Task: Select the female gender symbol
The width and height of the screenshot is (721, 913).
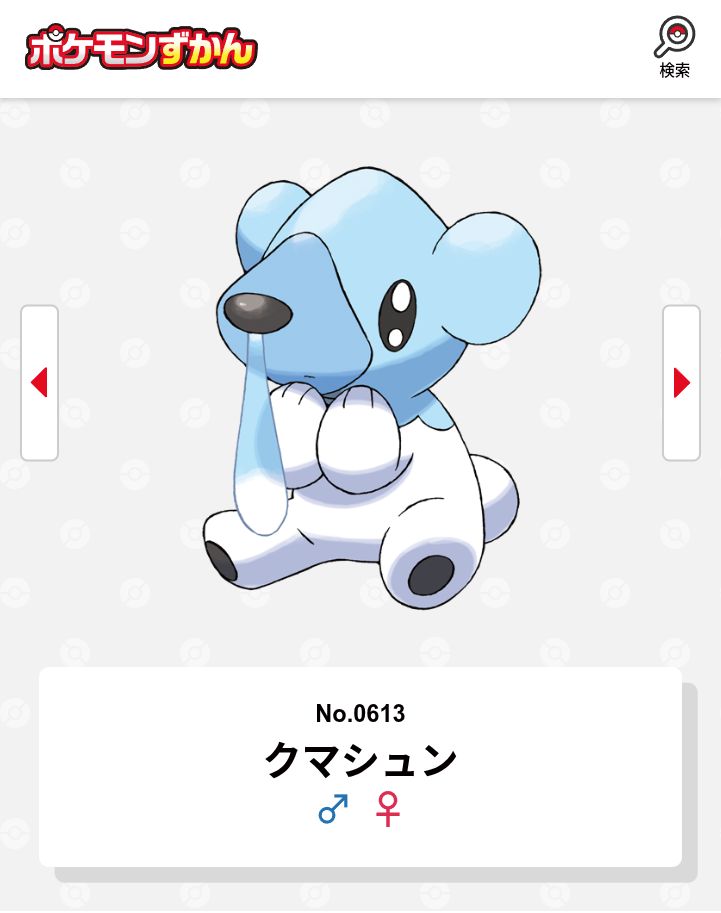Action: pos(388,809)
